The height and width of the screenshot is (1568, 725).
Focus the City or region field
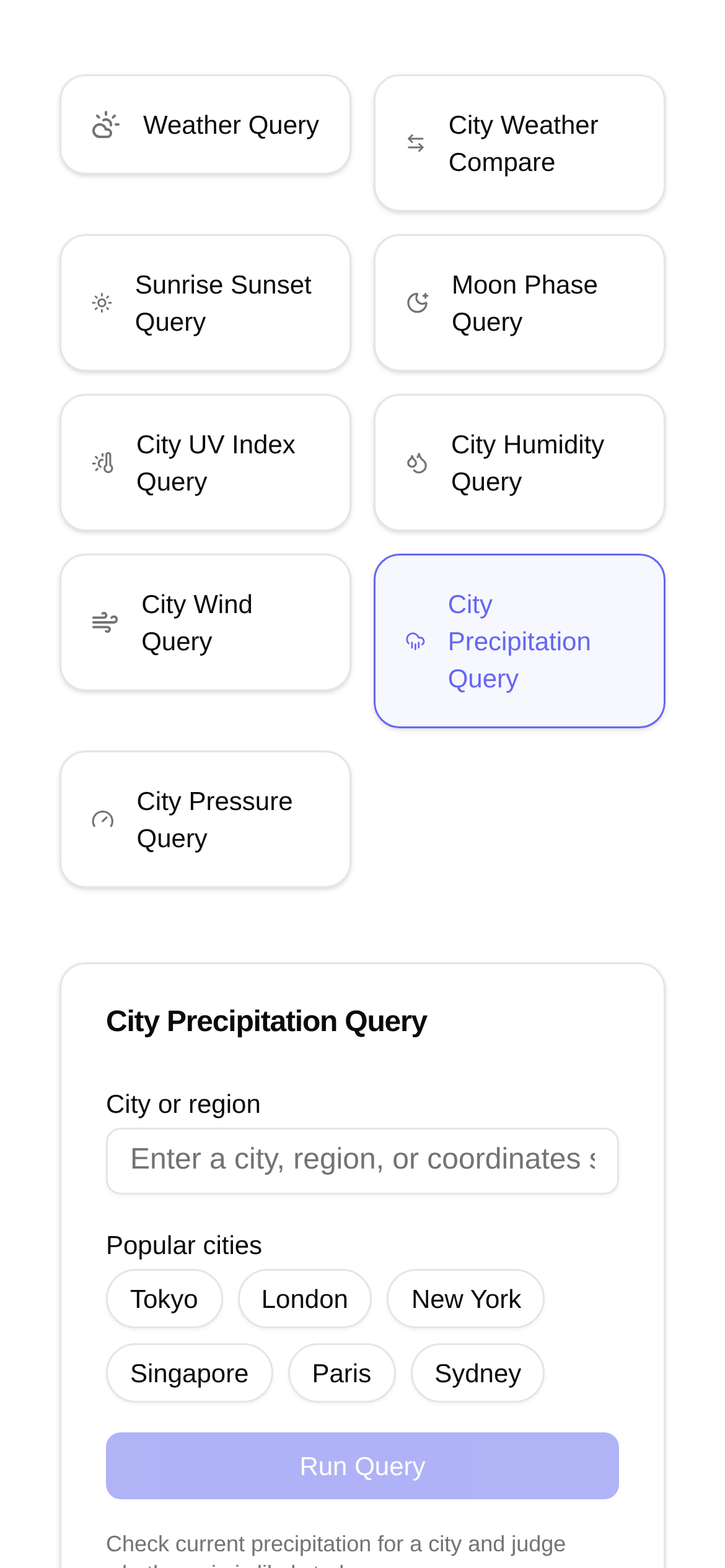point(362,1161)
